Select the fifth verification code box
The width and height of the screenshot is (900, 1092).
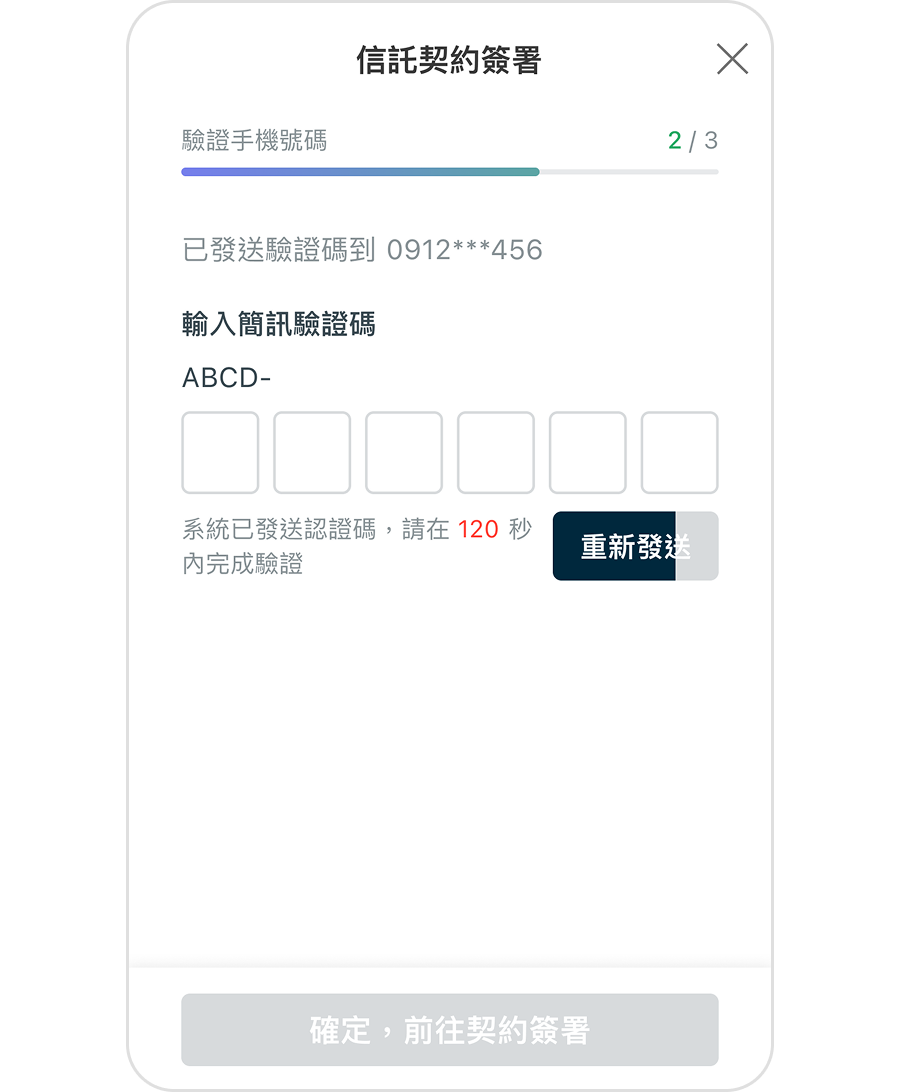588,452
